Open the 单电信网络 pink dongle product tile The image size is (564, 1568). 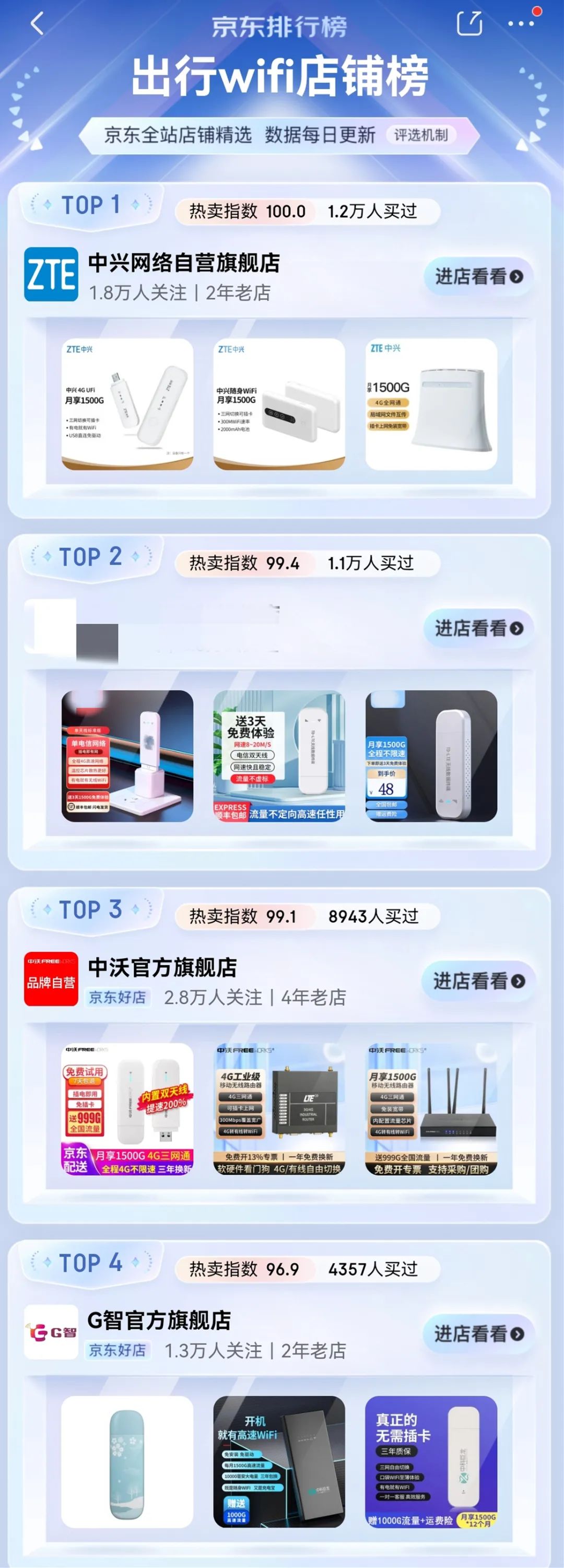pos(127,756)
